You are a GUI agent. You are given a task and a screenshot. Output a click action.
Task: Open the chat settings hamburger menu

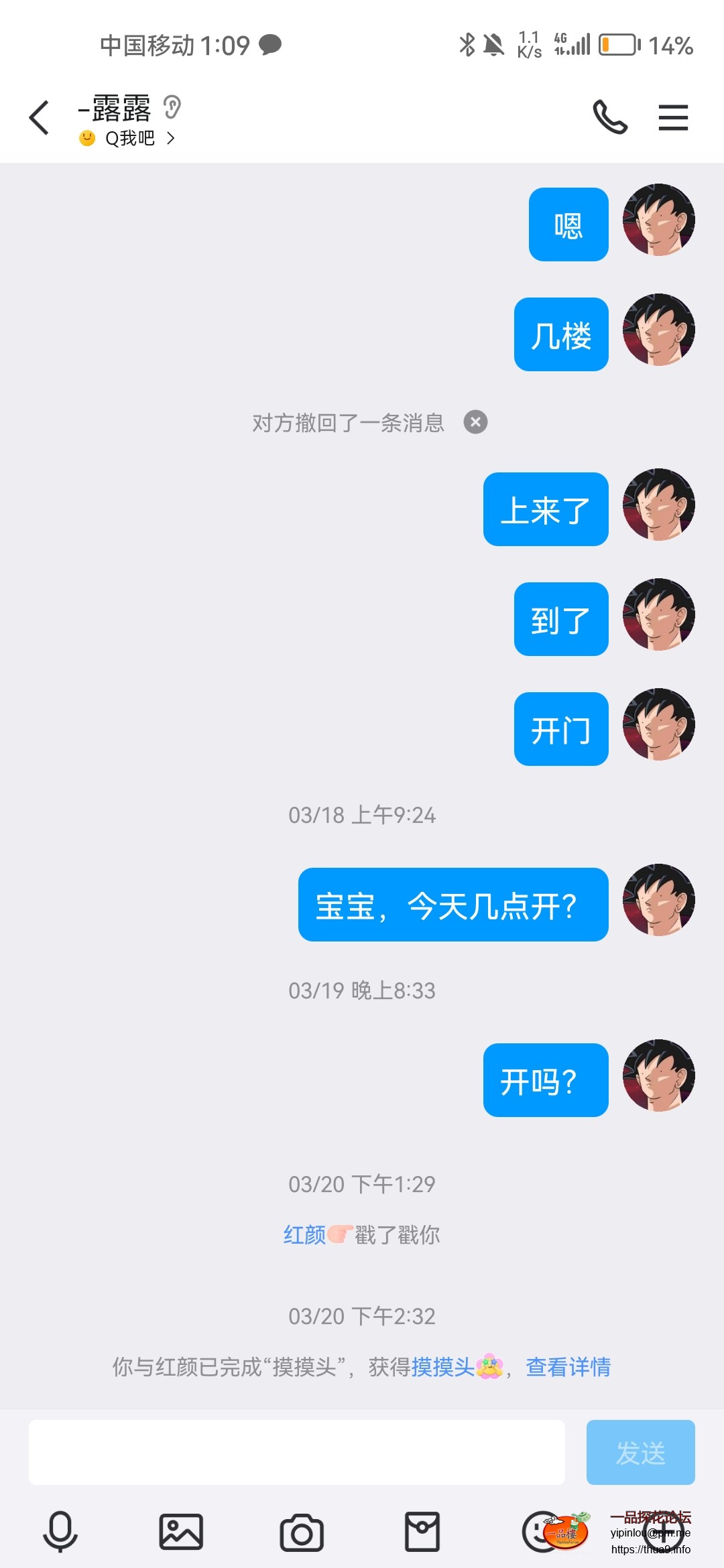pyautogui.click(x=673, y=117)
